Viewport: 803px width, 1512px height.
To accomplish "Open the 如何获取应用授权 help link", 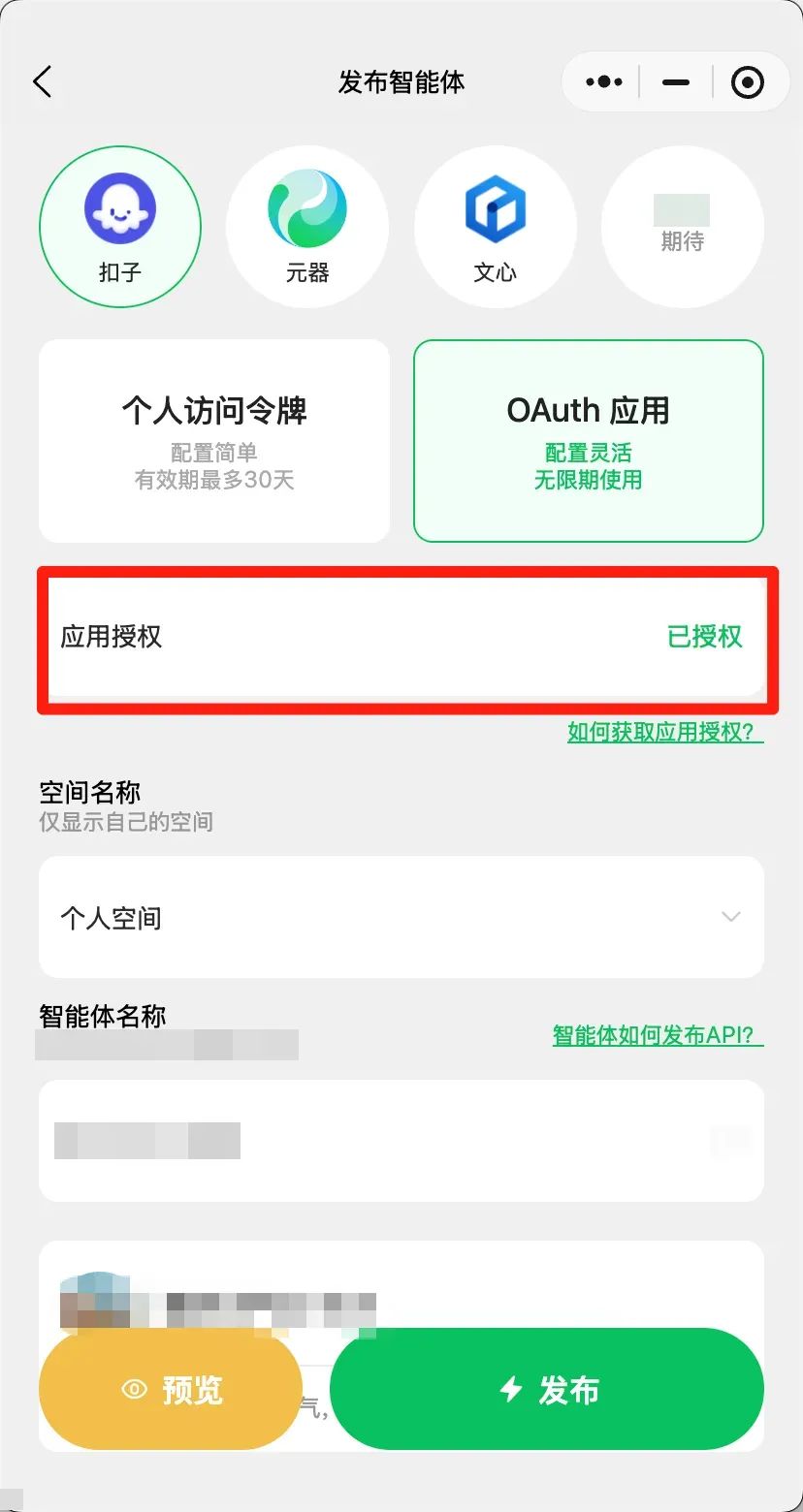I will 665,733.
